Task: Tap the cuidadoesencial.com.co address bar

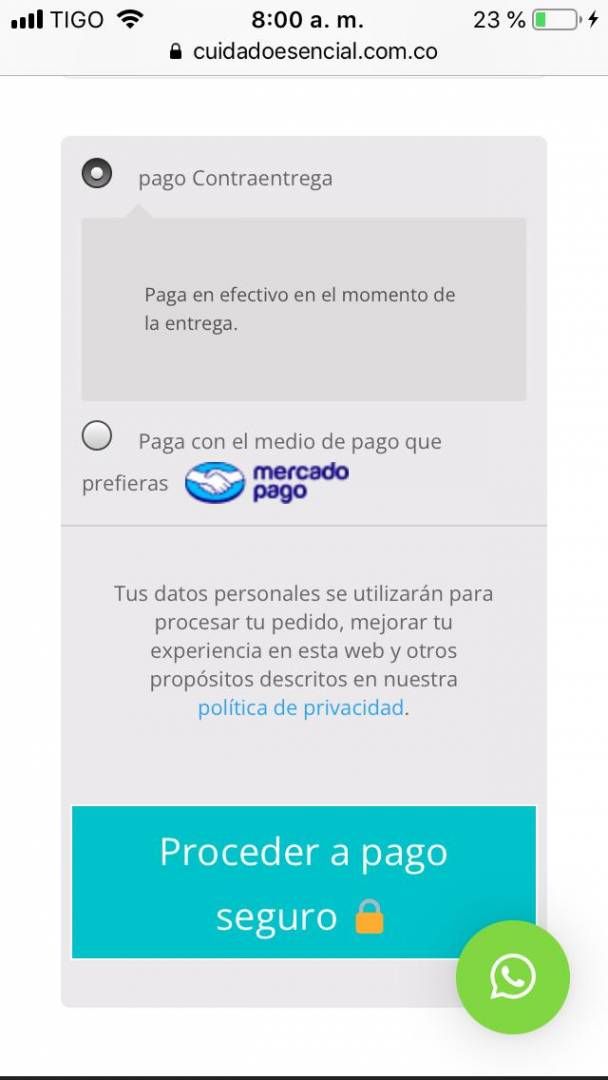Action: pos(304,52)
